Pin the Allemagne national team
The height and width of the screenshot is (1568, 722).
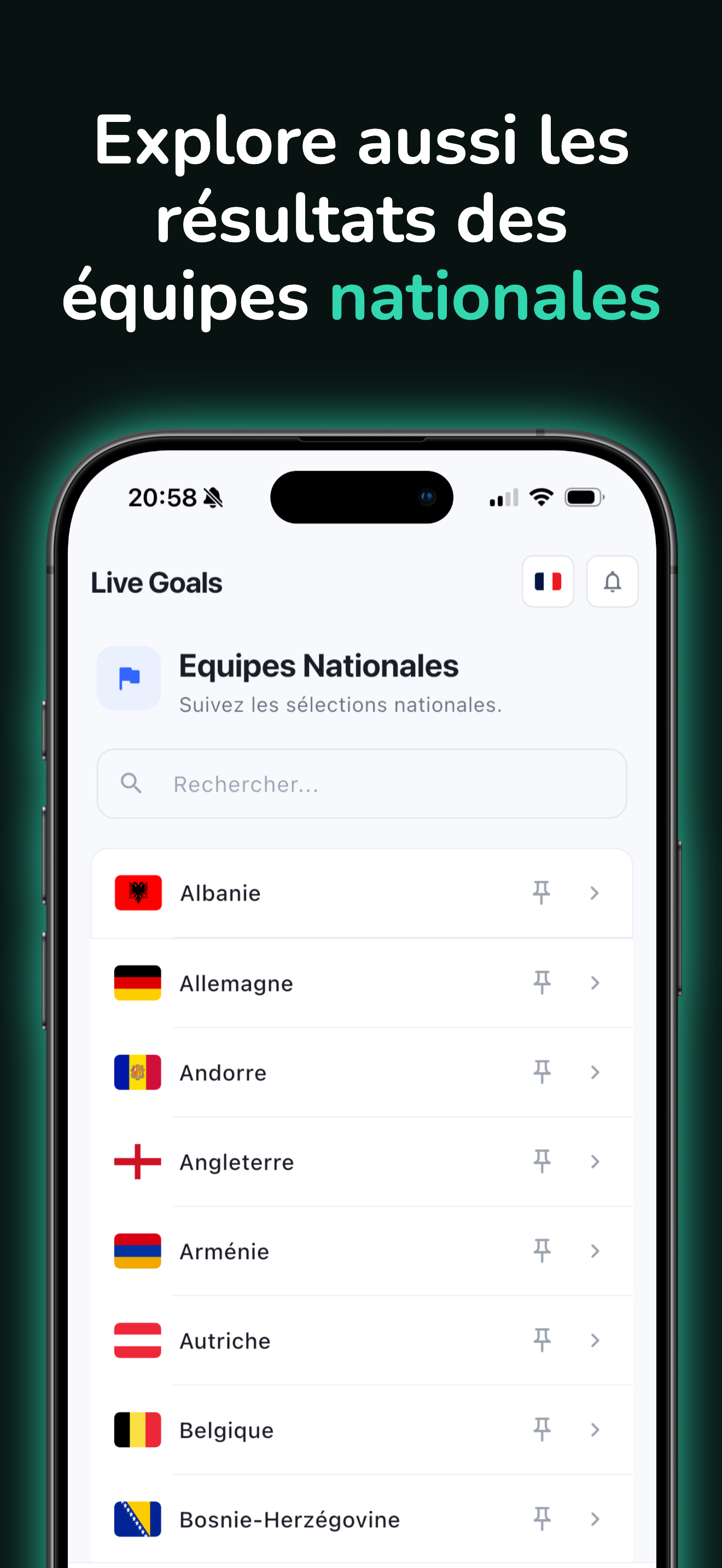click(543, 982)
